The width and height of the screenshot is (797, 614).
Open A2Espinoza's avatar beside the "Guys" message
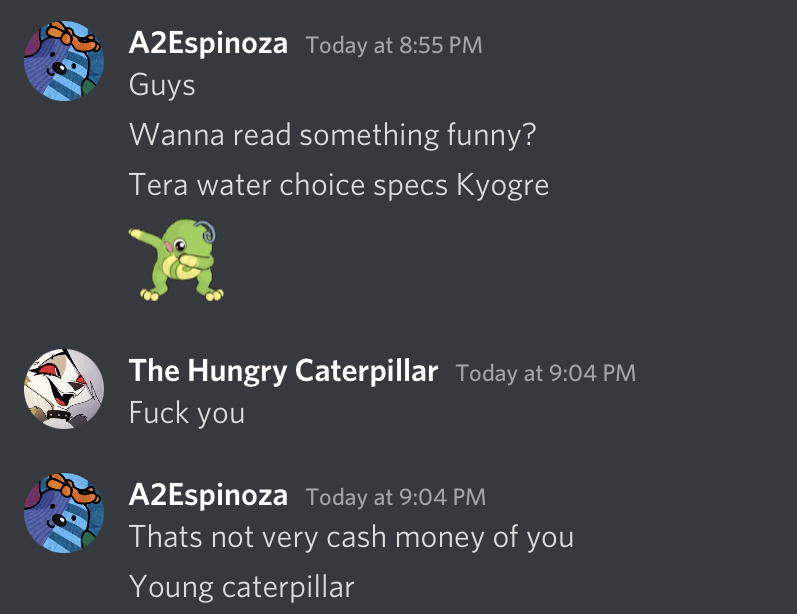[63, 62]
